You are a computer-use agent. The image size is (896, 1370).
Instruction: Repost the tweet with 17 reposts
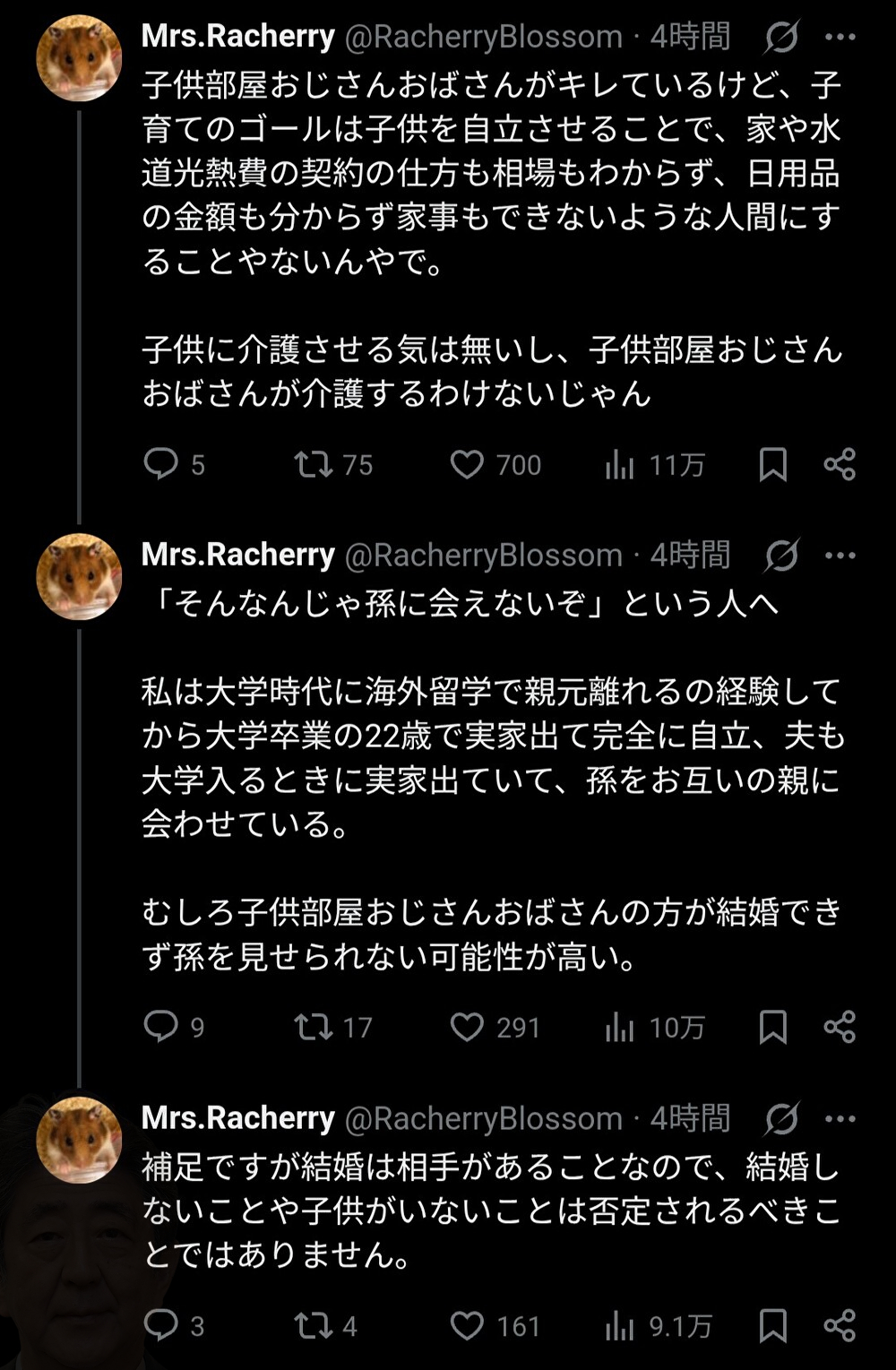[x=314, y=1027]
